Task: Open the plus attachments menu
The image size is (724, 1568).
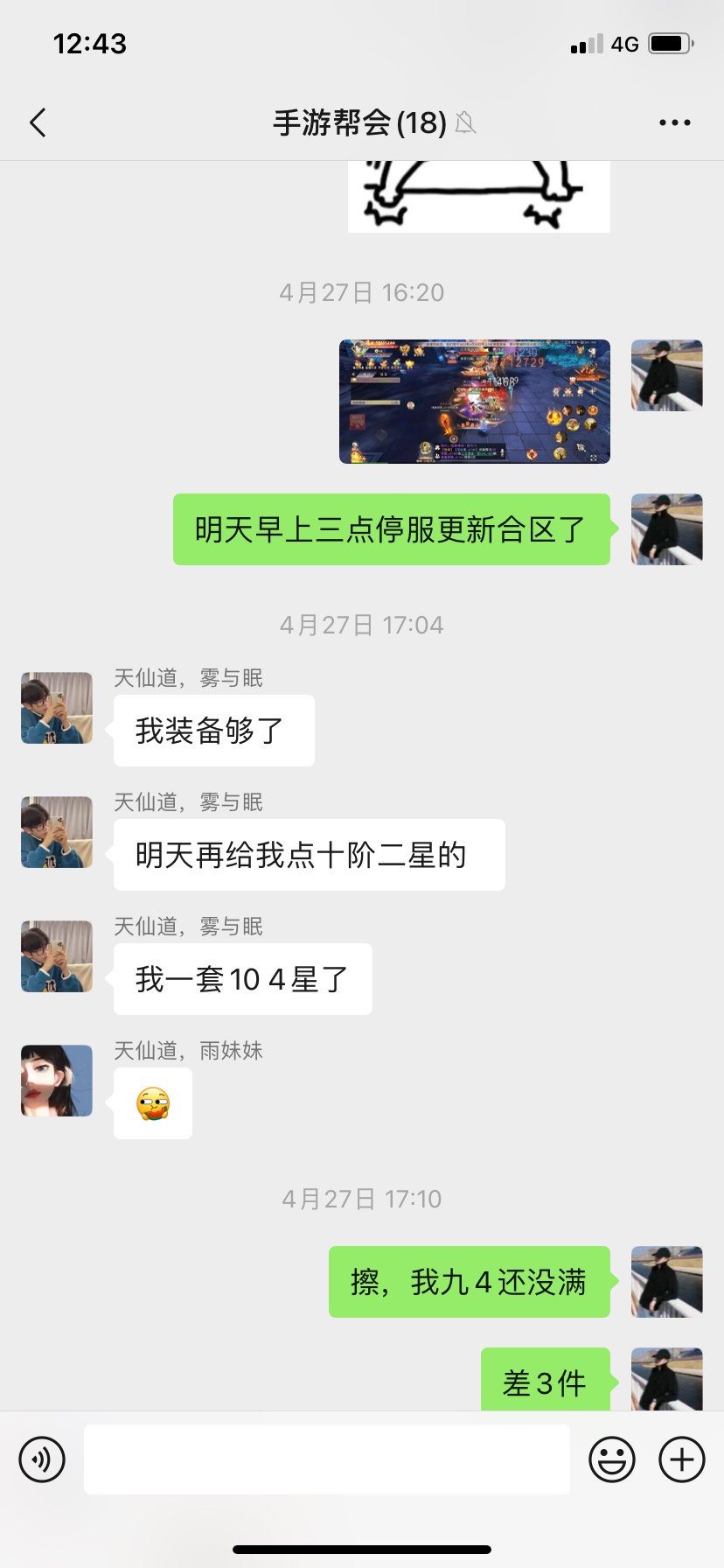Action: point(681,1459)
